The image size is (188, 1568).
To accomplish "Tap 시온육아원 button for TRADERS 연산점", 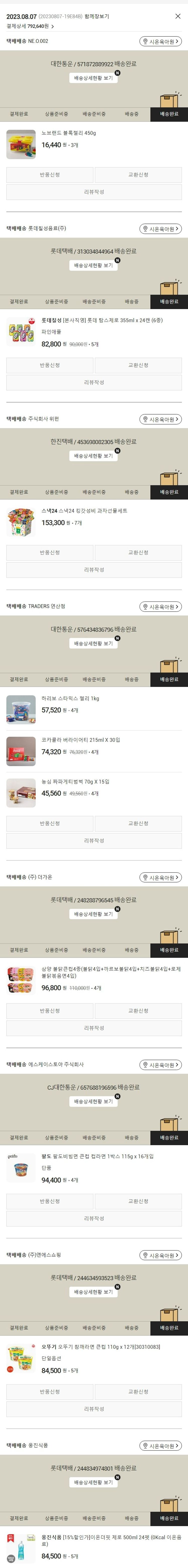I will tap(161, 607).
